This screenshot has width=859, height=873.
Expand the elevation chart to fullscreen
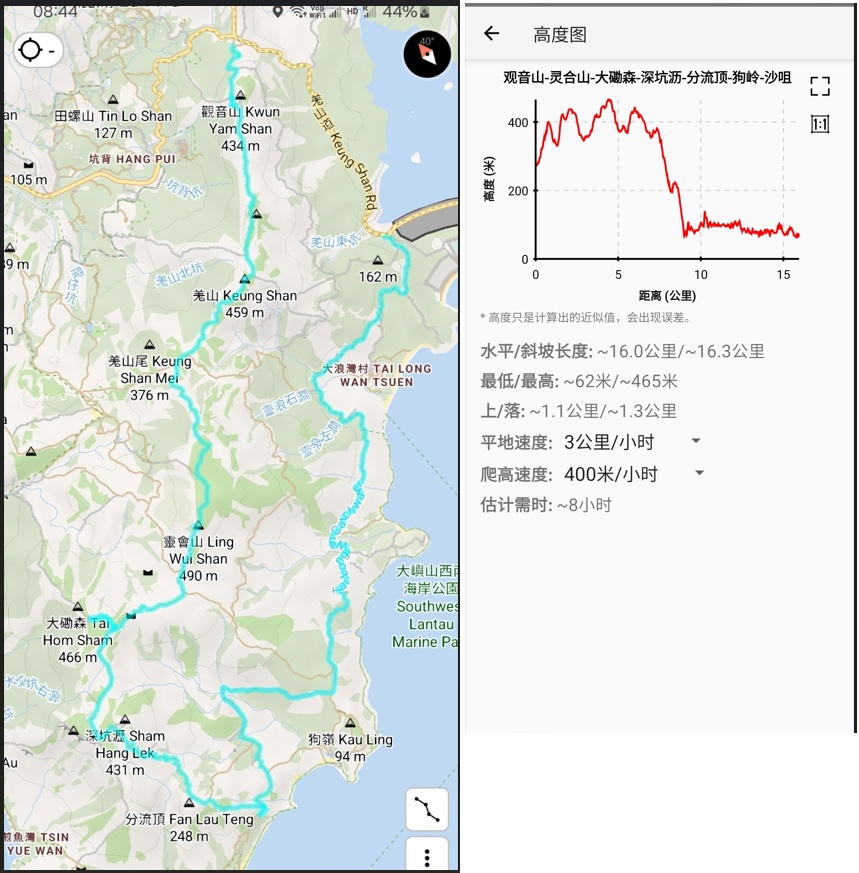(820, 86)
